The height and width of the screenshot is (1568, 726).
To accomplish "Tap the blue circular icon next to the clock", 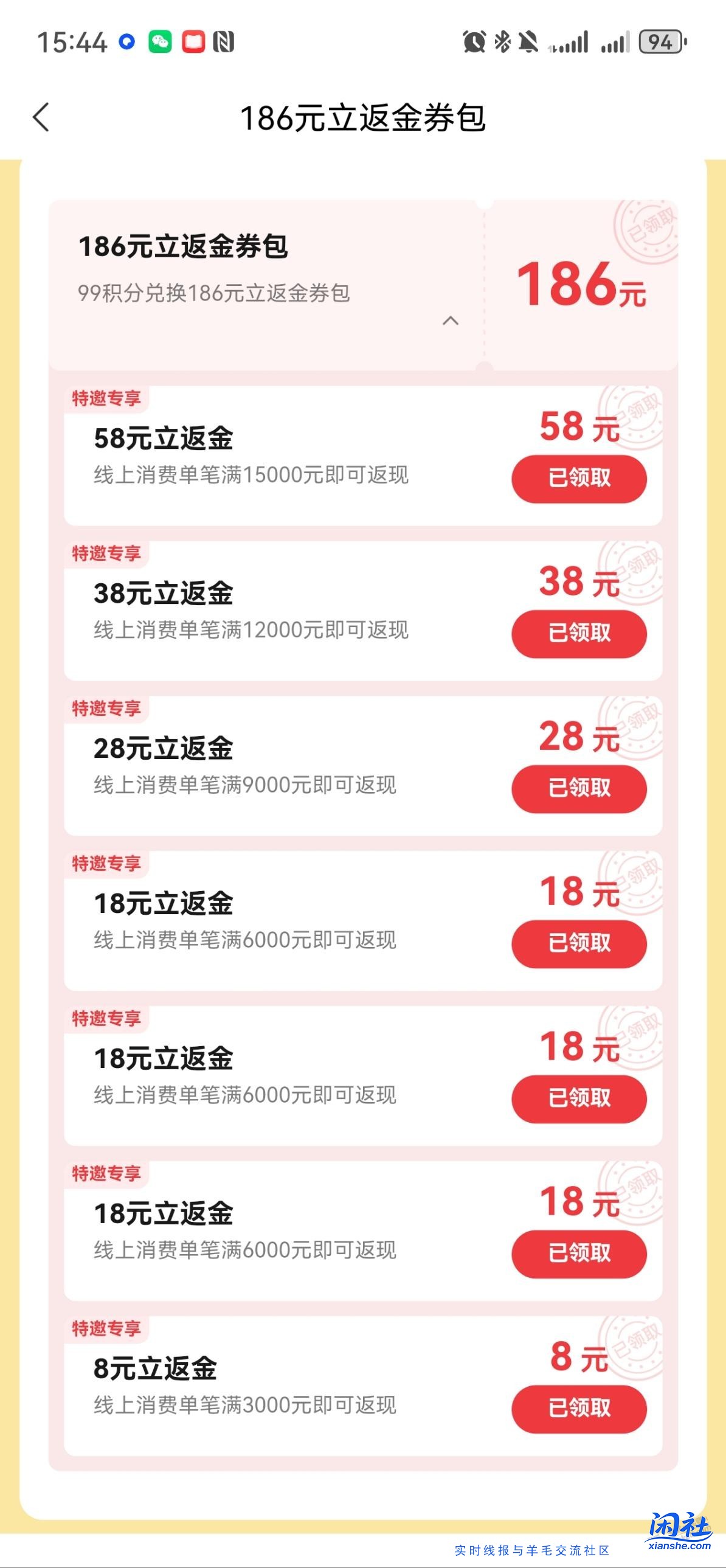I will (126, 41).
